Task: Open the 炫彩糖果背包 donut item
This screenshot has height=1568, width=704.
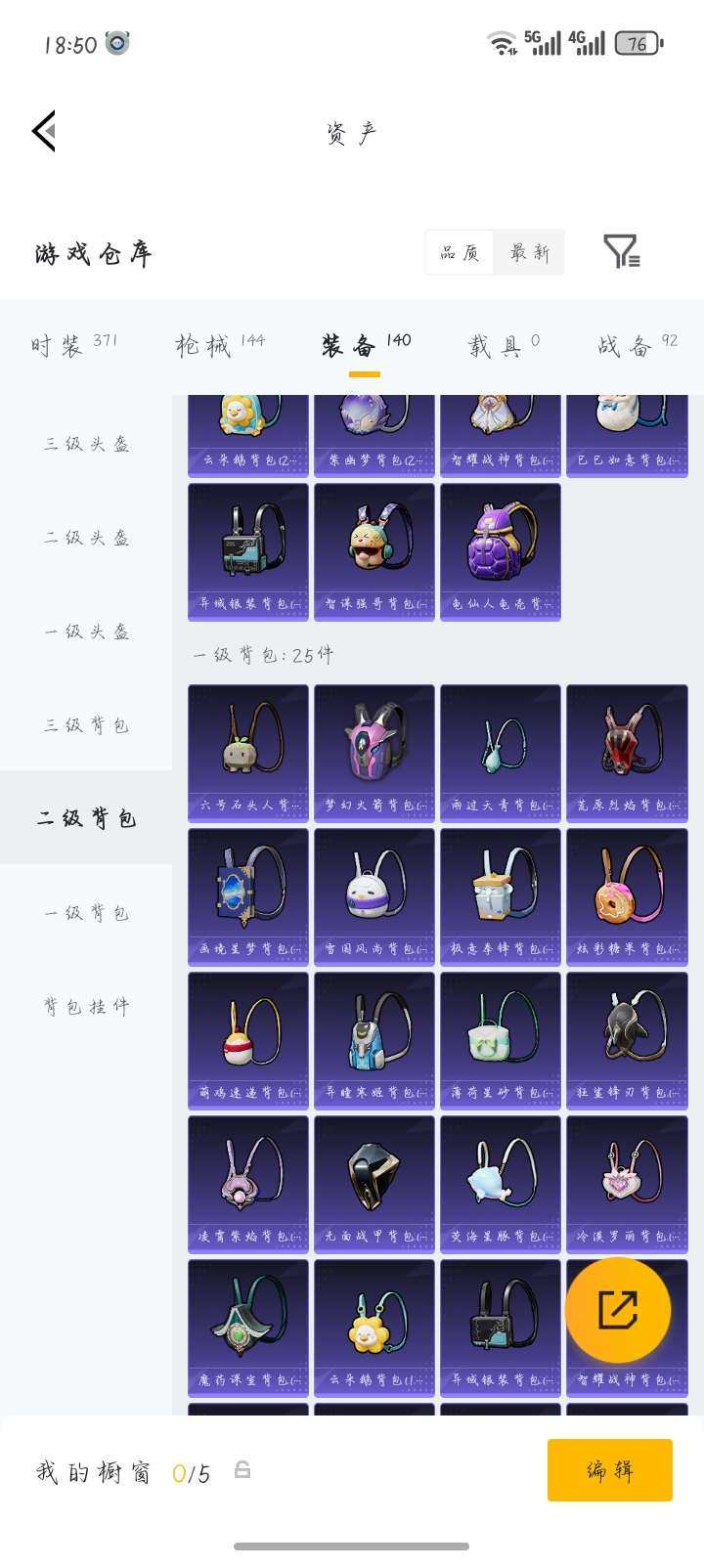Action: (x=627, y=894)
